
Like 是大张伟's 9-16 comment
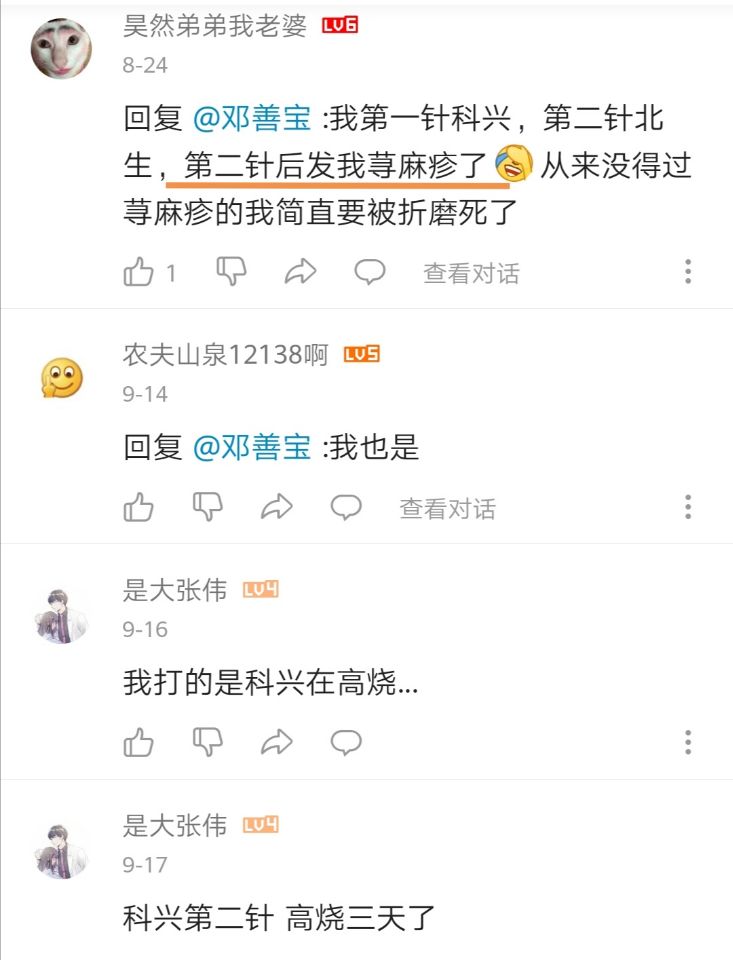[x=139, y=742]
